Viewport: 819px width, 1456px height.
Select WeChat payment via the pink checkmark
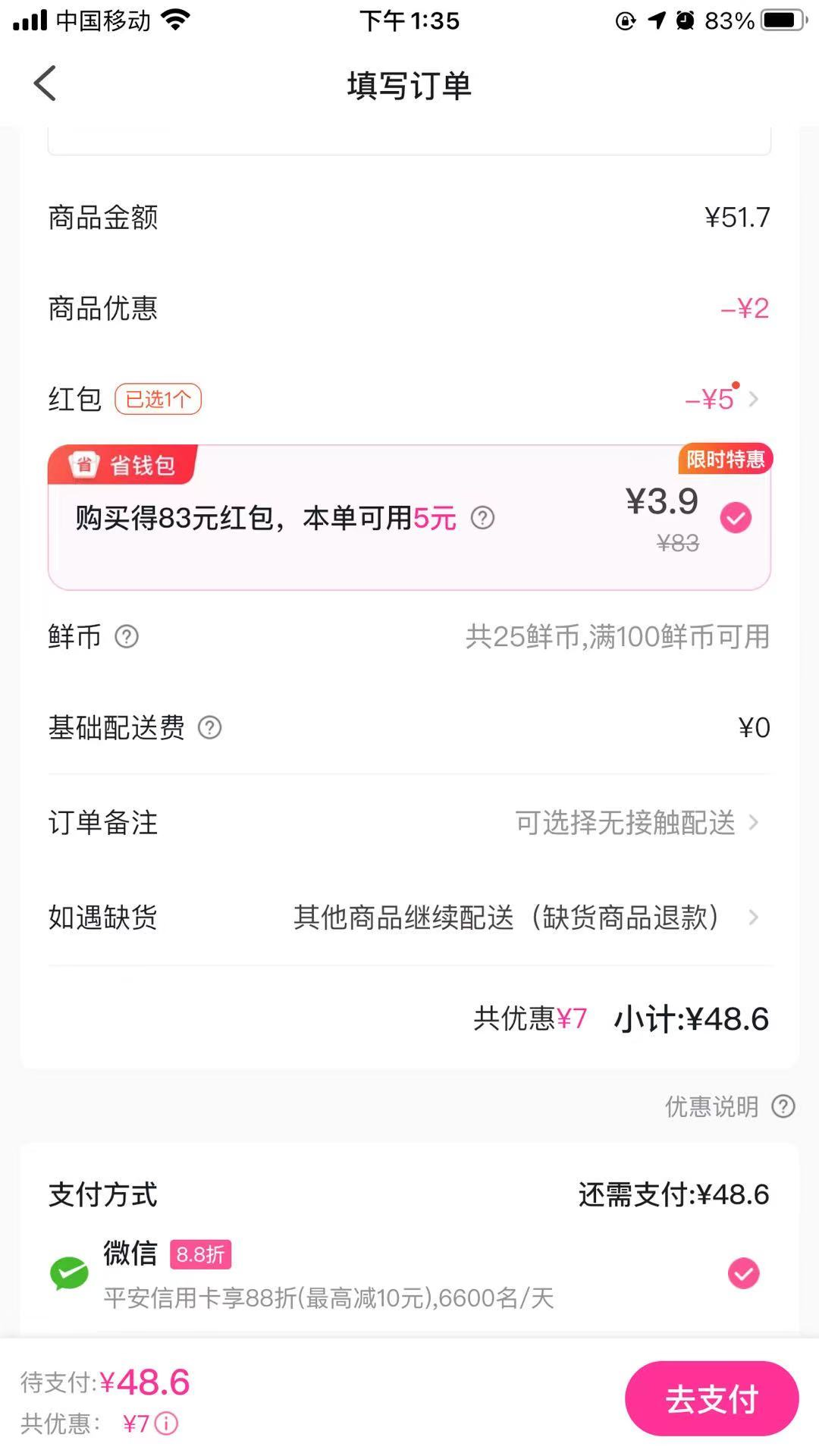point(744,1272)
